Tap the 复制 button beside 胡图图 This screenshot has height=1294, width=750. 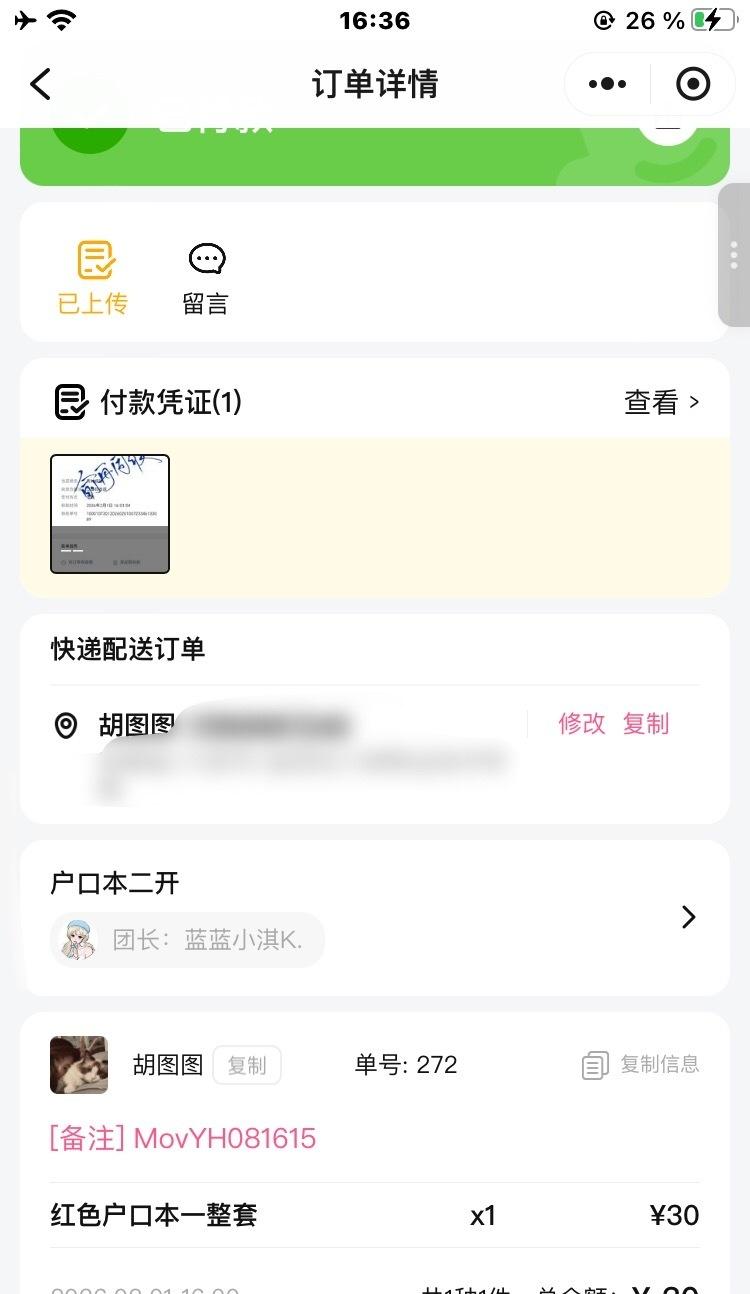(x=247, y=1064)
